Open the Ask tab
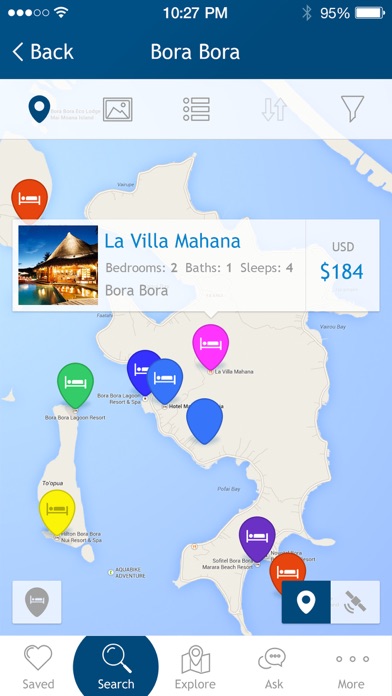 [274, 667]
